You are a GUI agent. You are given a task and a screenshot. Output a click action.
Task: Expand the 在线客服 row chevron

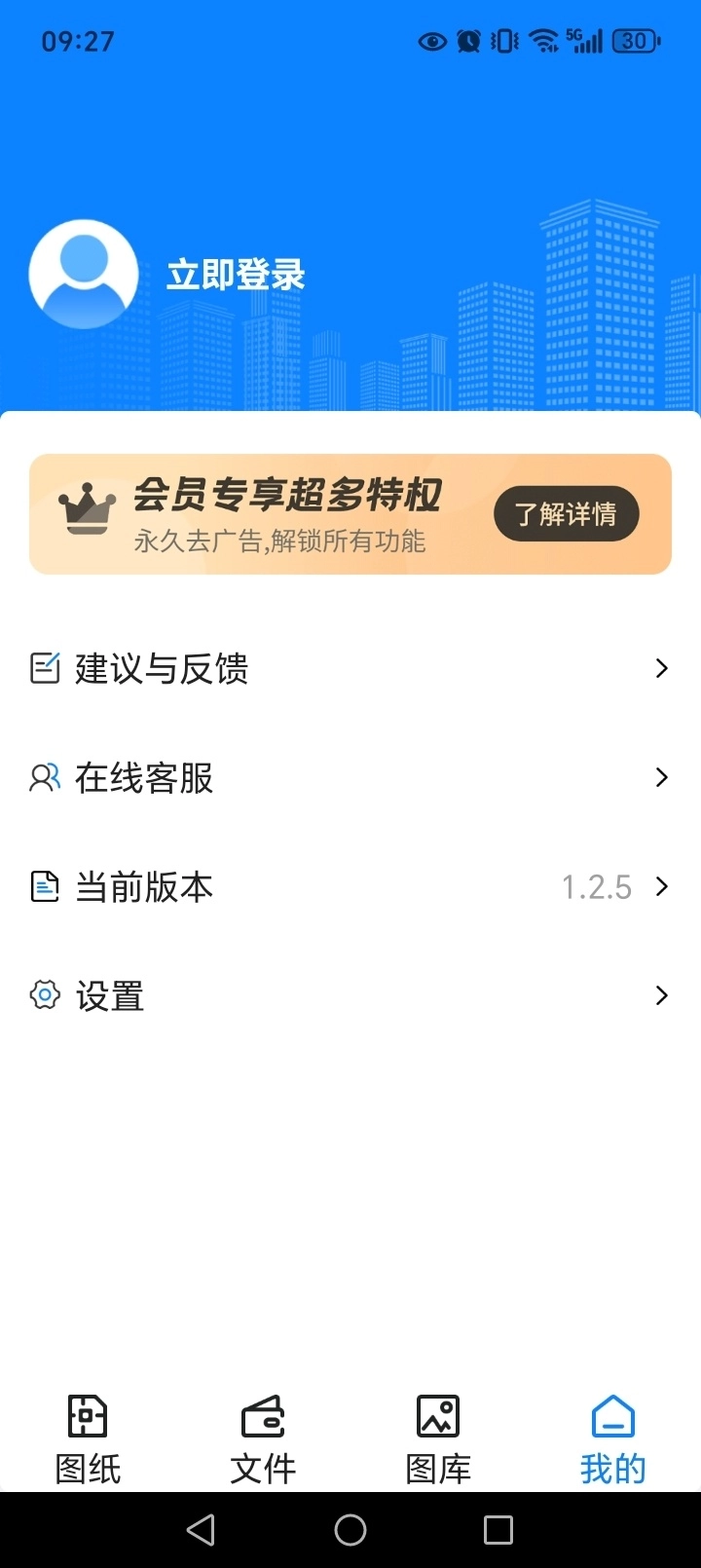(661, 777)
